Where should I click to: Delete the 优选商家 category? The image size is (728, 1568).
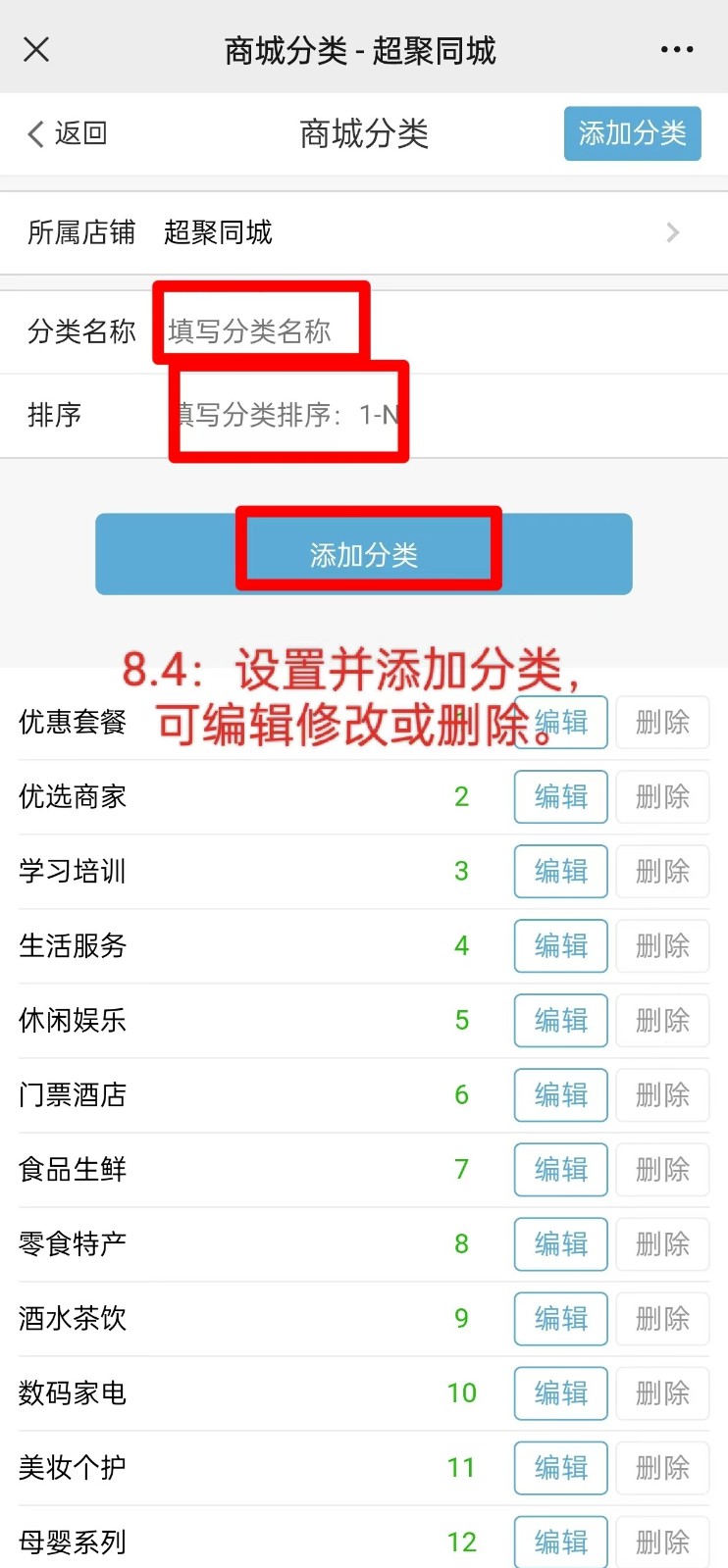click(x=662, y=796)
